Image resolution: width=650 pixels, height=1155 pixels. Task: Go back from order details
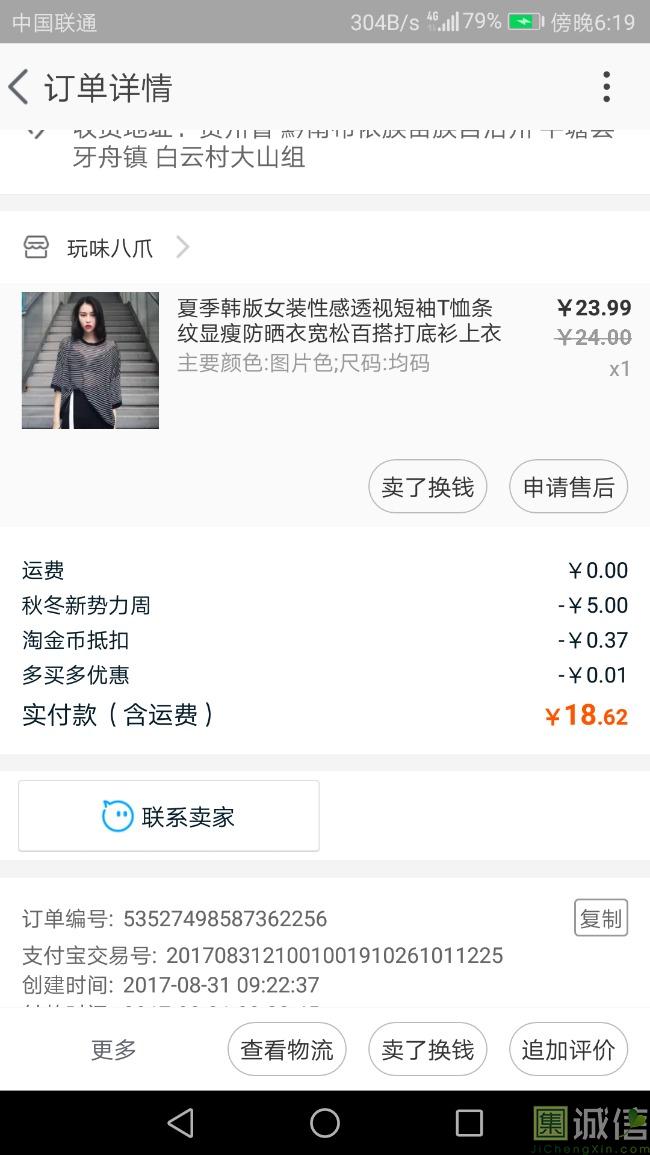click(x=20, y=87)
